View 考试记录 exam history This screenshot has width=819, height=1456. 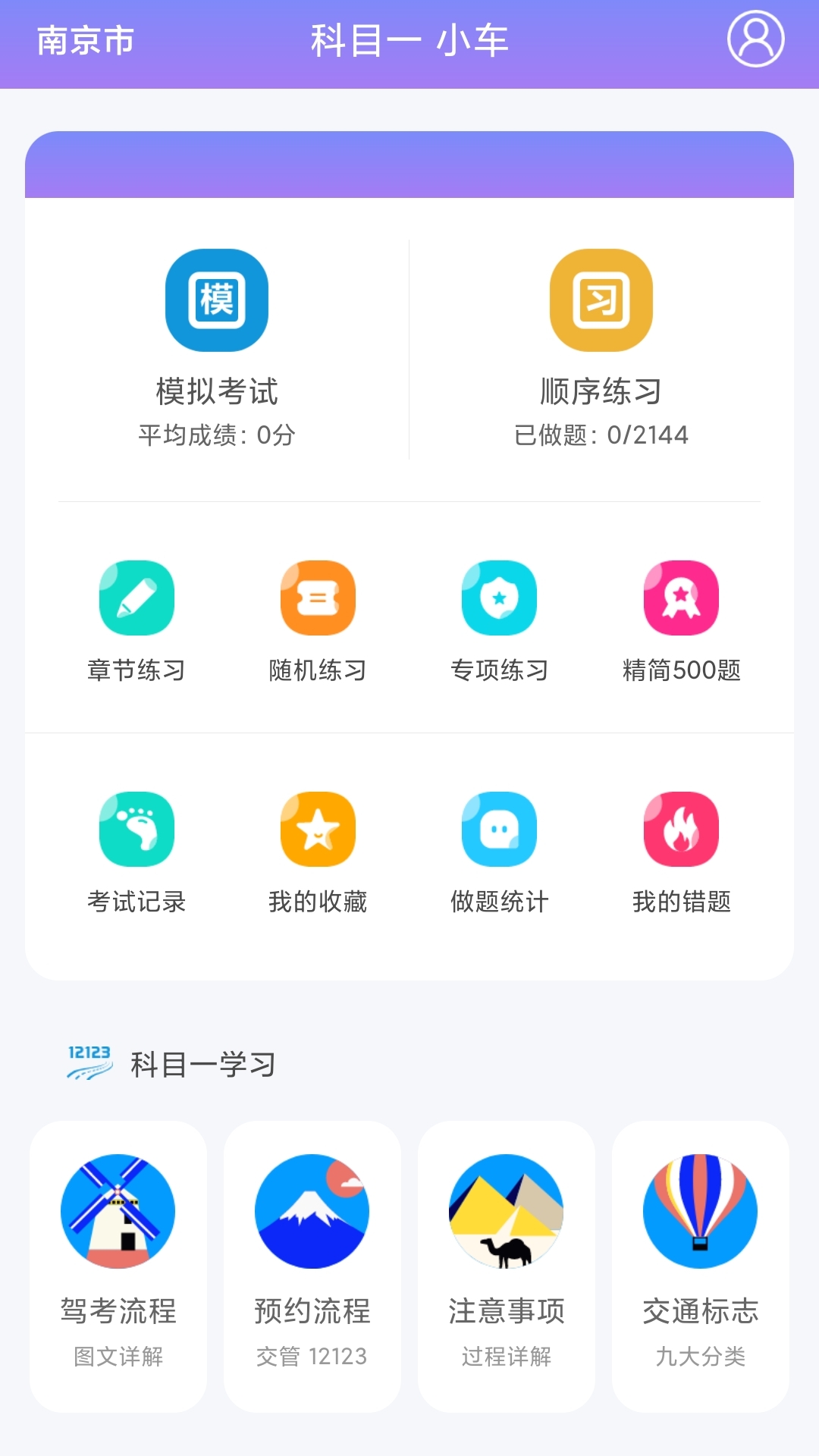pyautogui.click(x=136, y=829)
